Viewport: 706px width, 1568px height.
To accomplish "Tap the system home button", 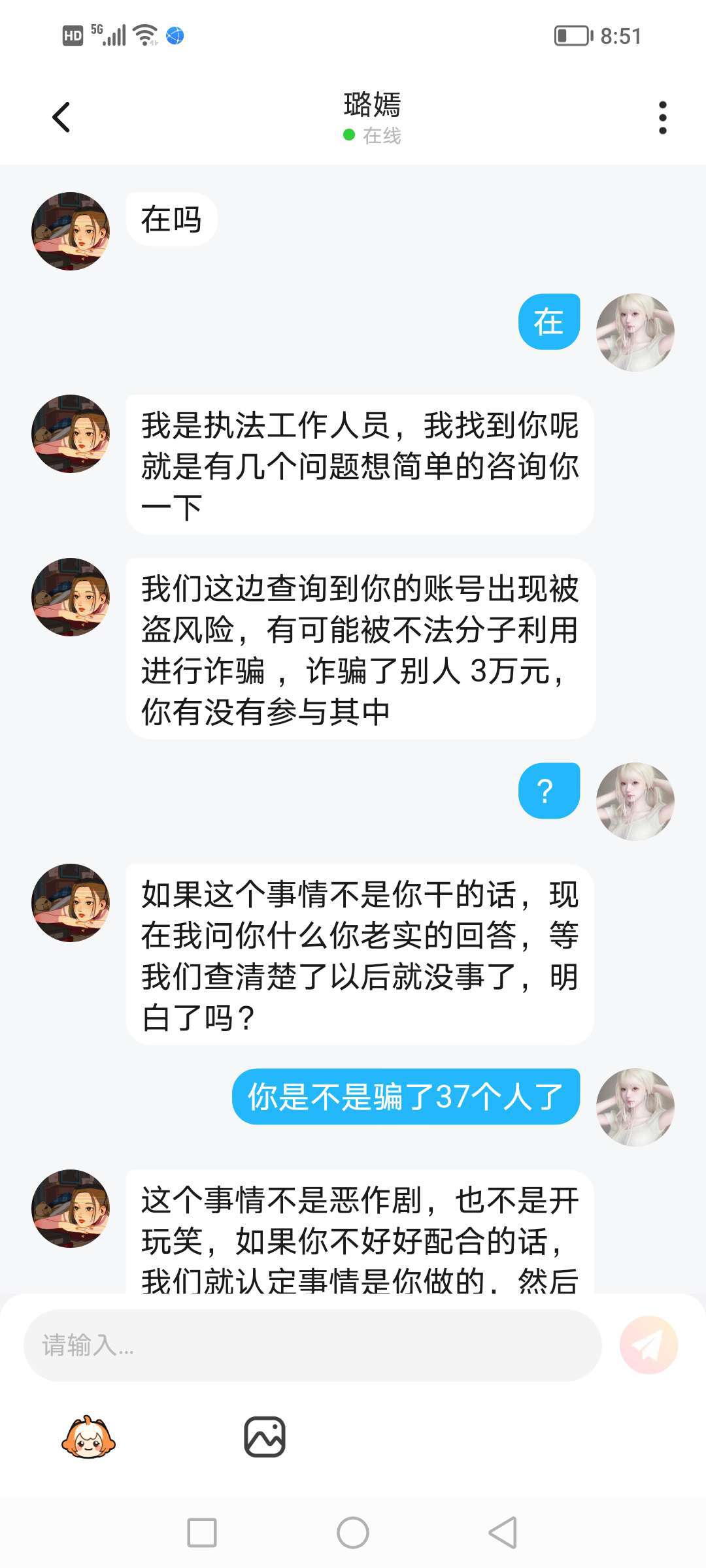I will (353, 1533).
